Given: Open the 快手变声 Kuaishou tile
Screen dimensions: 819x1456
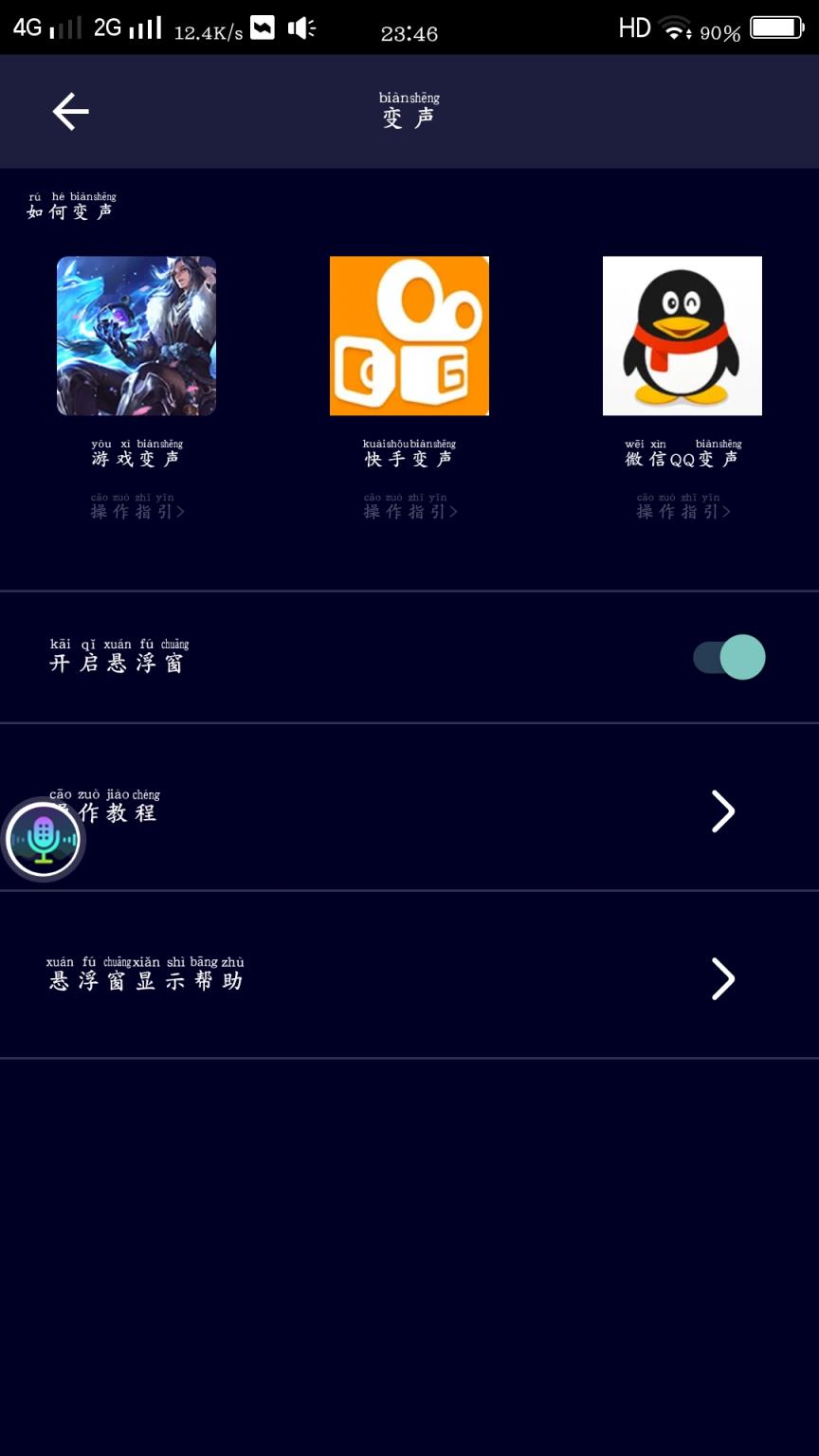Looking at the screenshot, I should 409,336.
